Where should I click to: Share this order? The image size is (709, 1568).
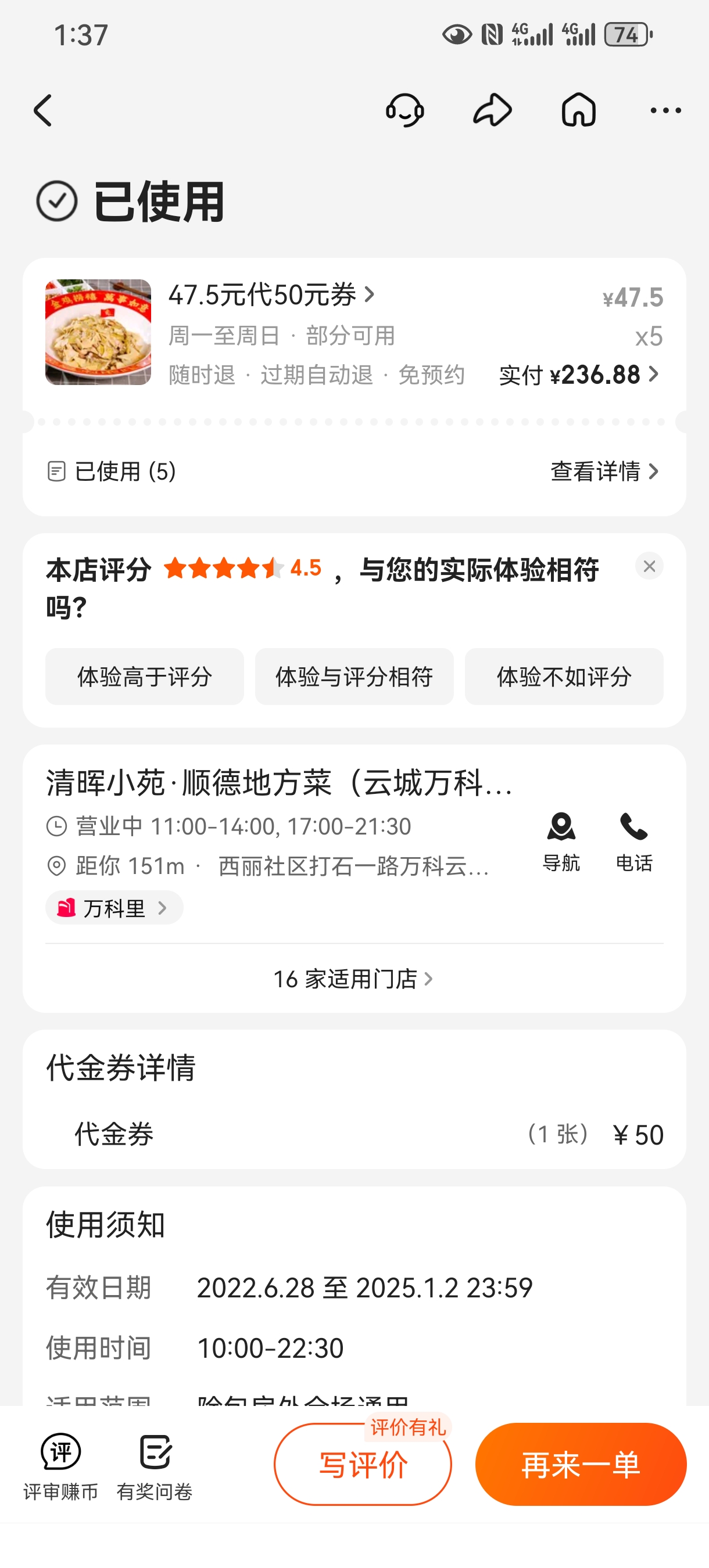coord(492,111)
